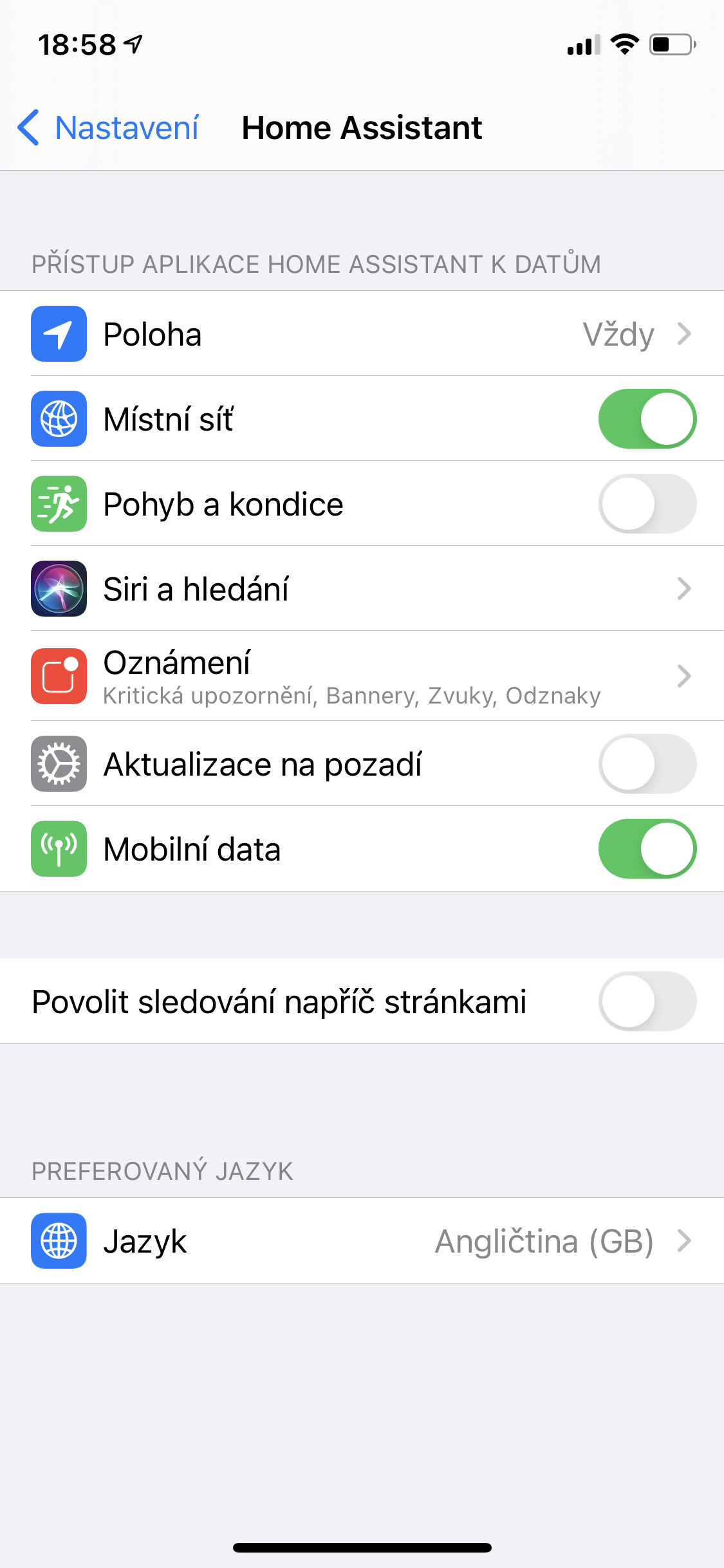Image resolution: width=724 pixels, height=1568 pixels.
Task: Enable Pohyb a kondice
Action: [647, 504]
